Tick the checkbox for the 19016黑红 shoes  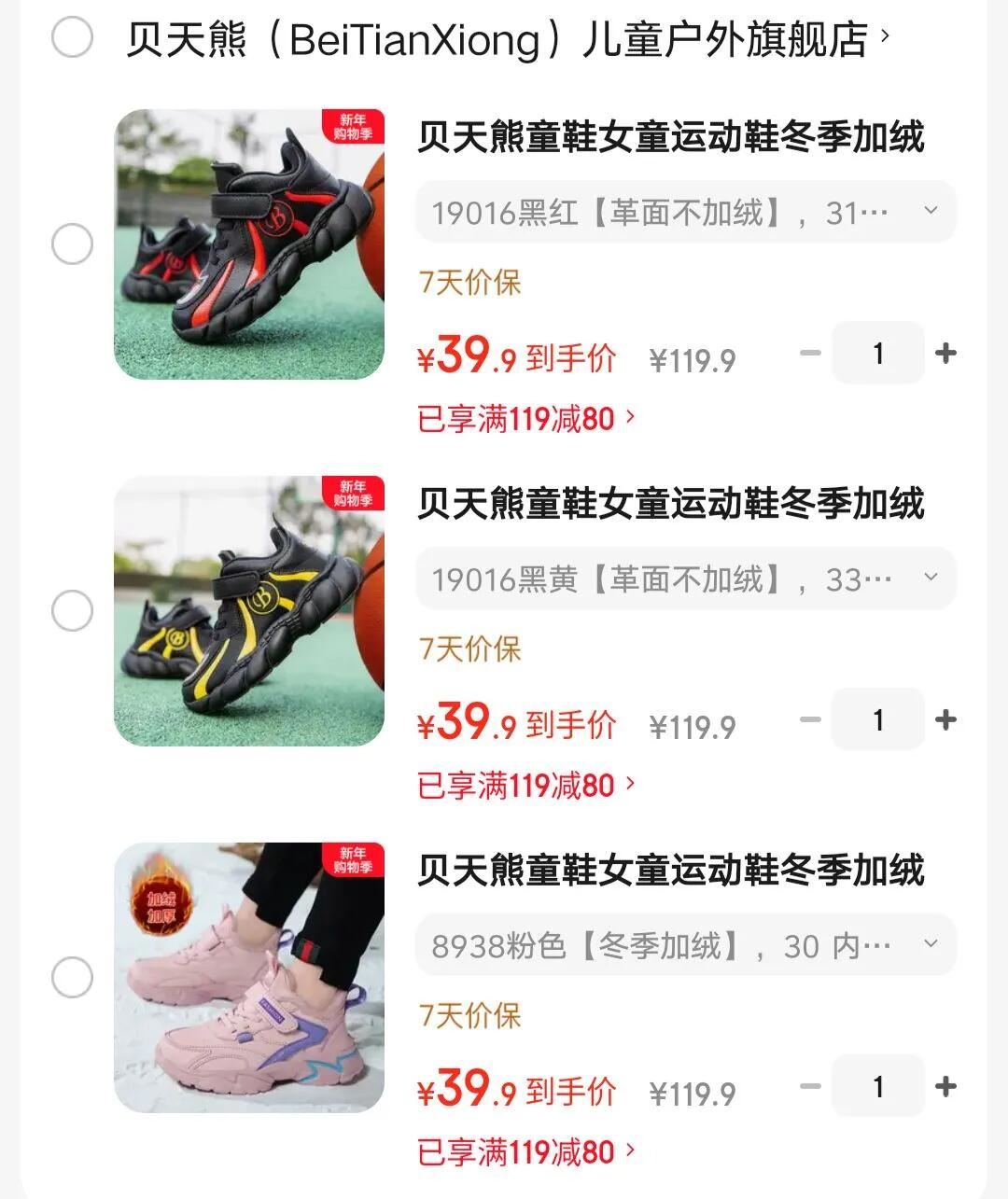click(x=72, y=244)
